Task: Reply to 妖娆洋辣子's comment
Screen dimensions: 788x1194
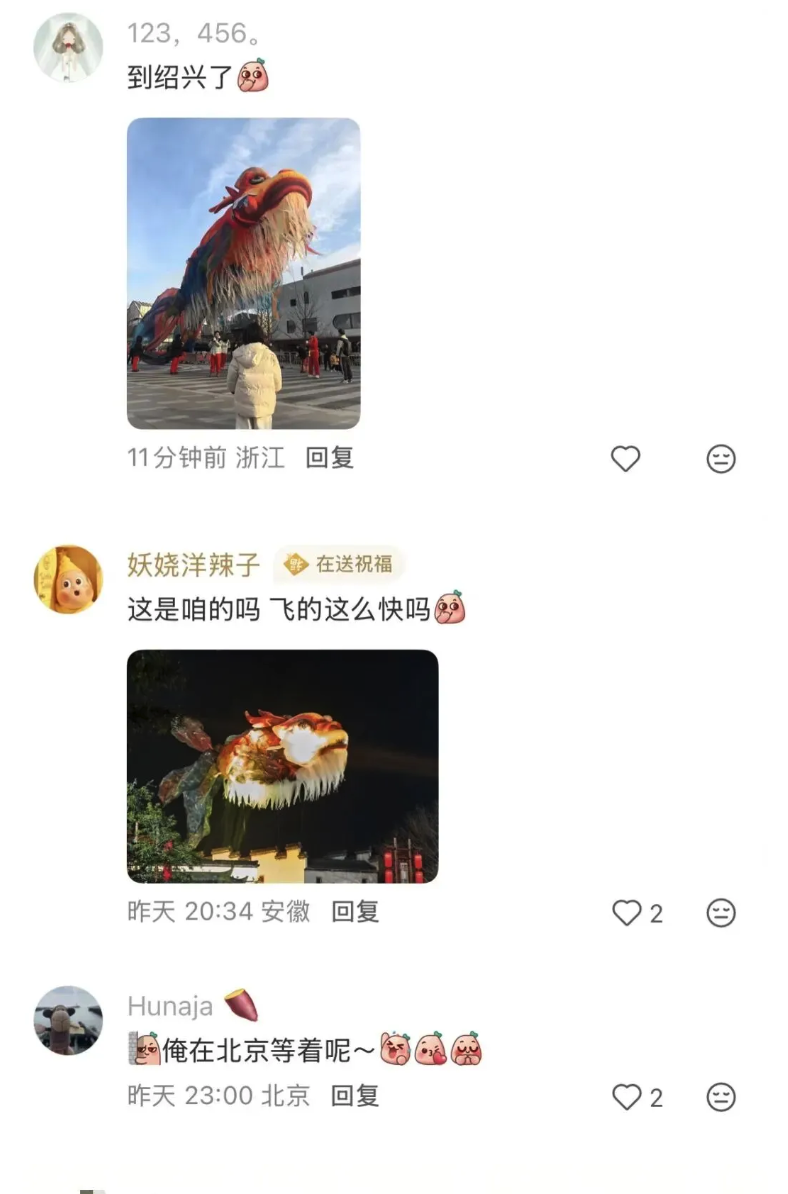Action: click(x=355, y=912)
